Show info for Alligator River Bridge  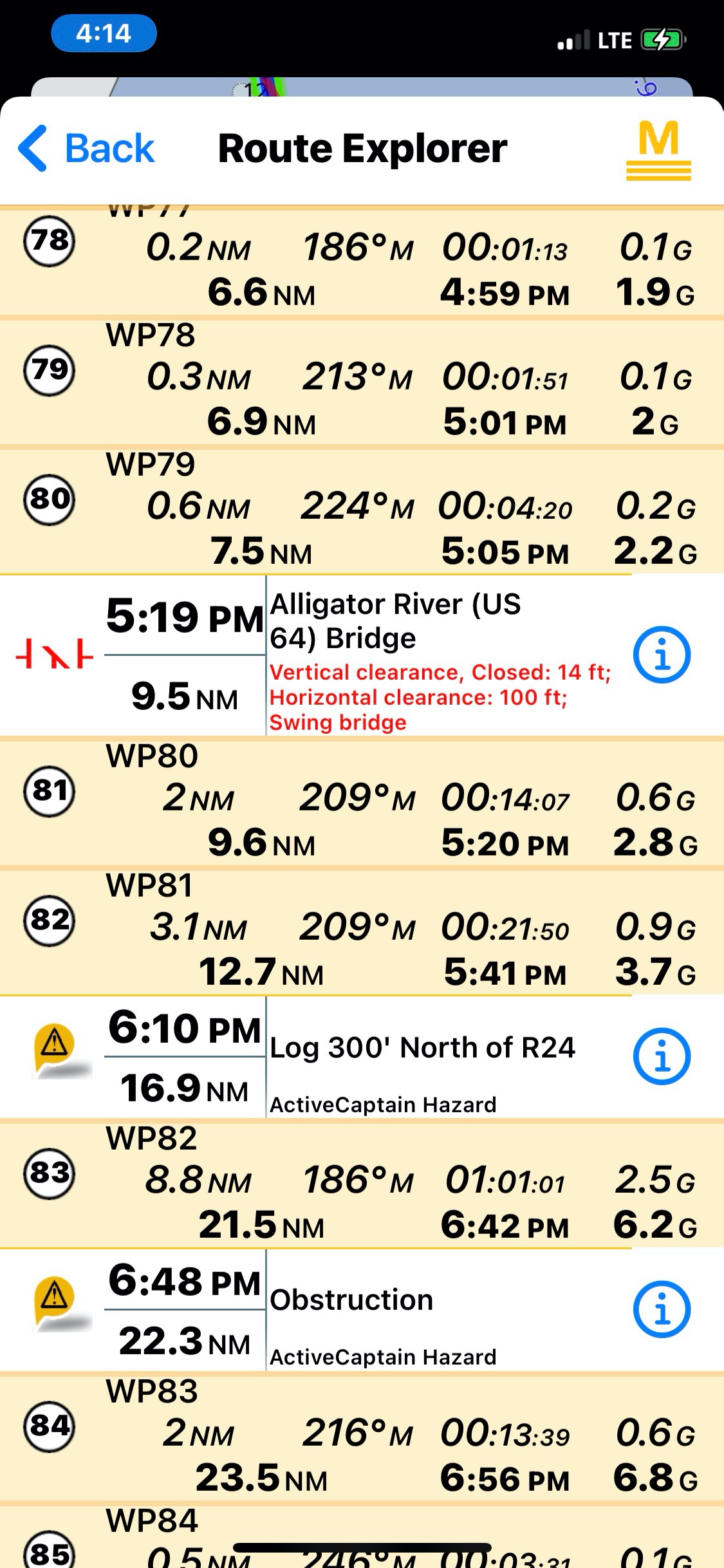(x=662, y=655)
